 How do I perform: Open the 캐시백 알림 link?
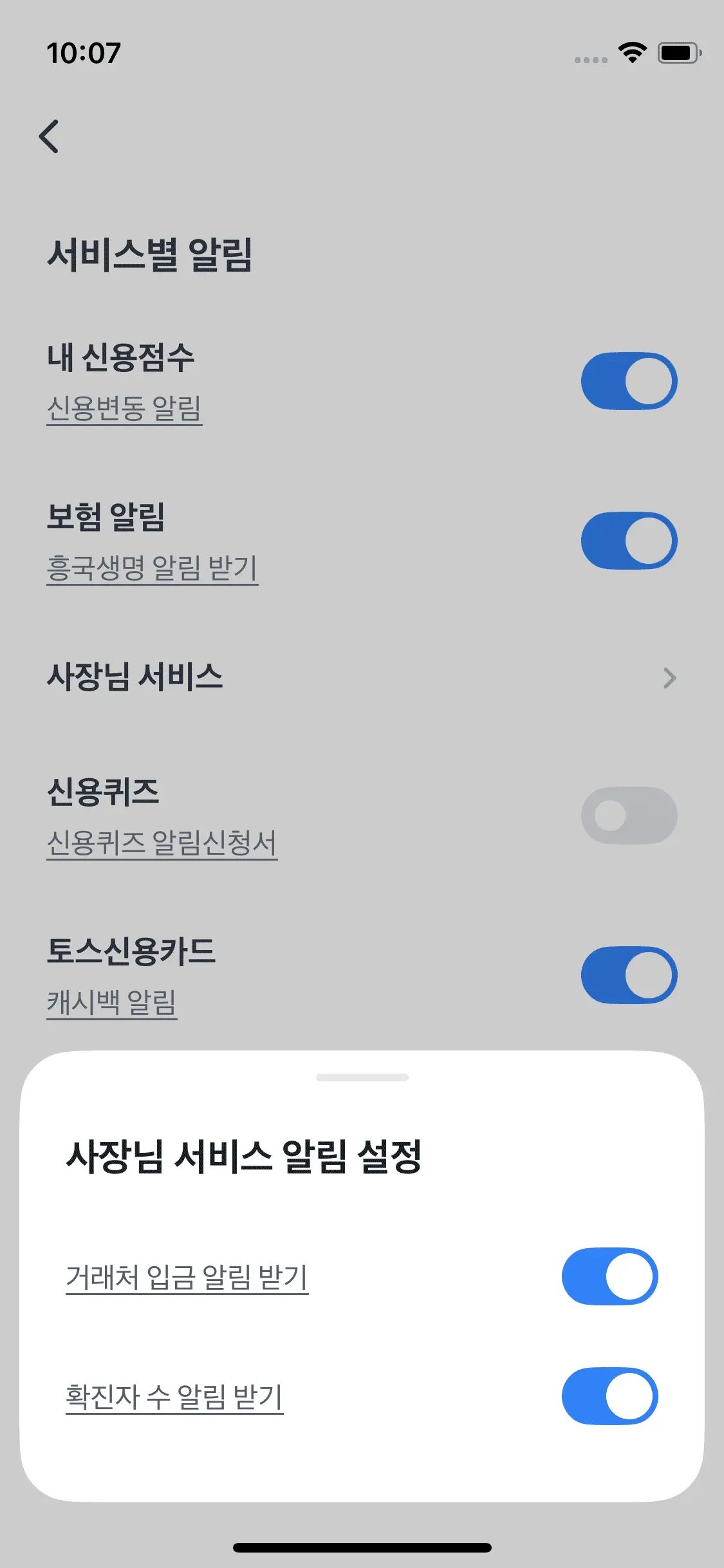(112, 1002)
